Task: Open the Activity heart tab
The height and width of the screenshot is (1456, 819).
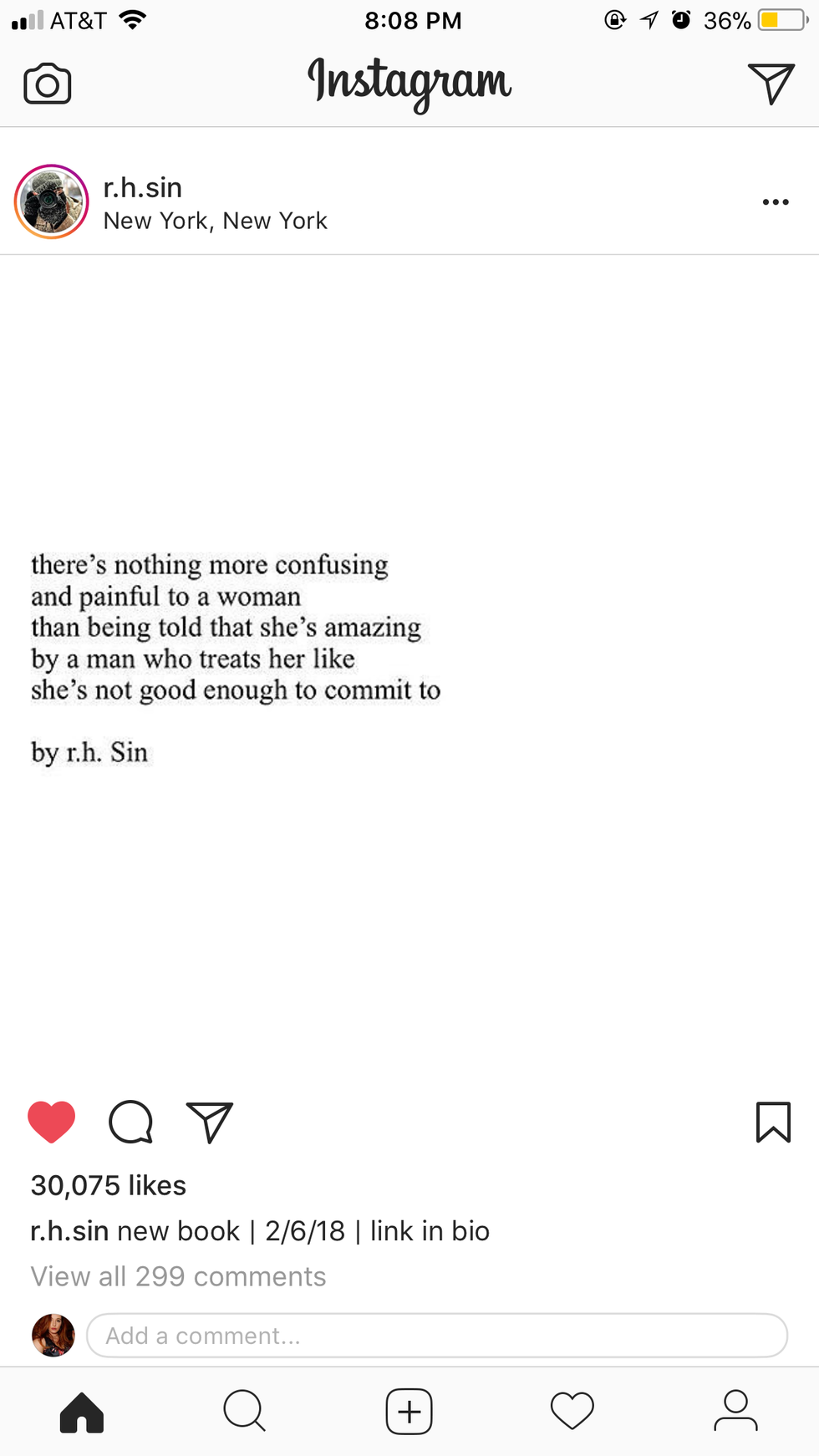Action: pos(572,1412)
